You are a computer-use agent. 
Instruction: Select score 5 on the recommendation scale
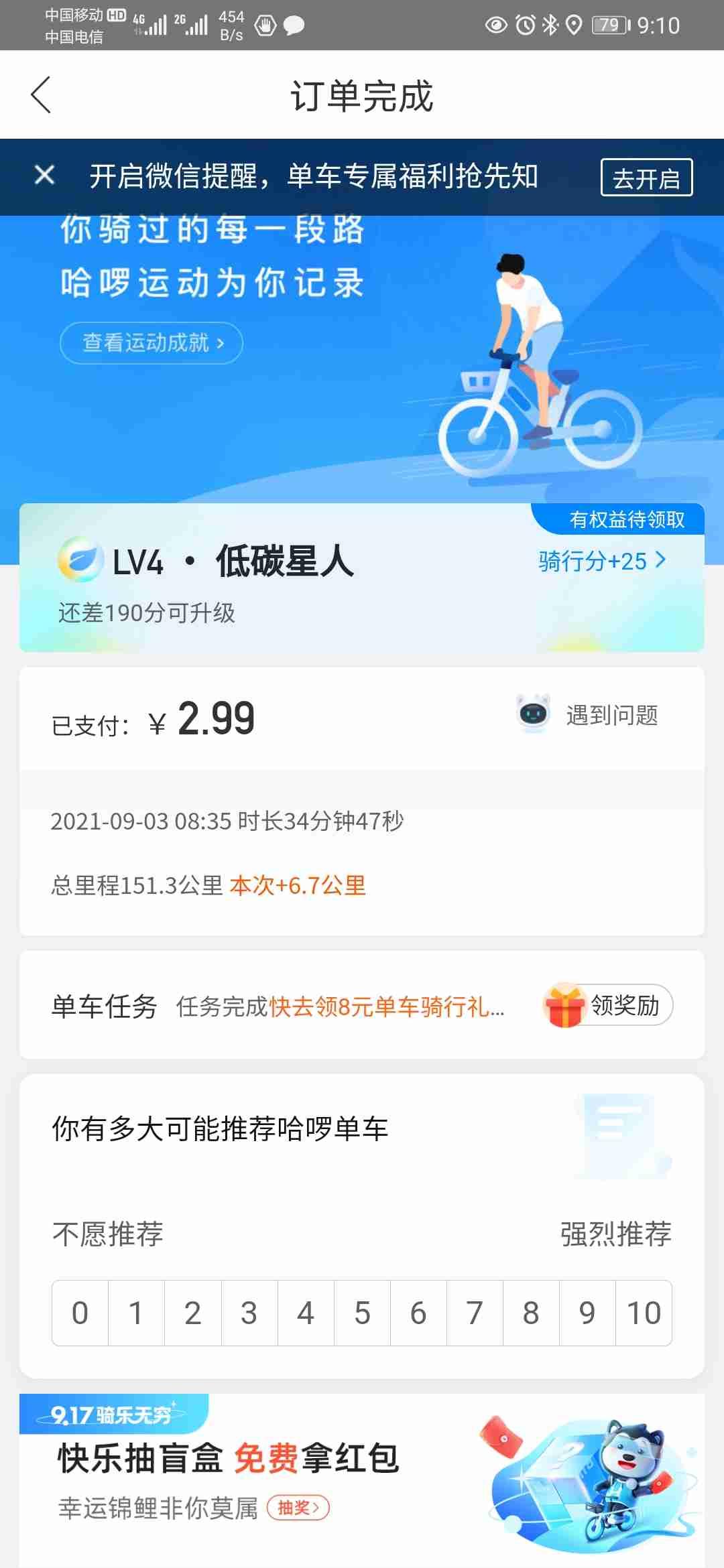(362, 1313)
